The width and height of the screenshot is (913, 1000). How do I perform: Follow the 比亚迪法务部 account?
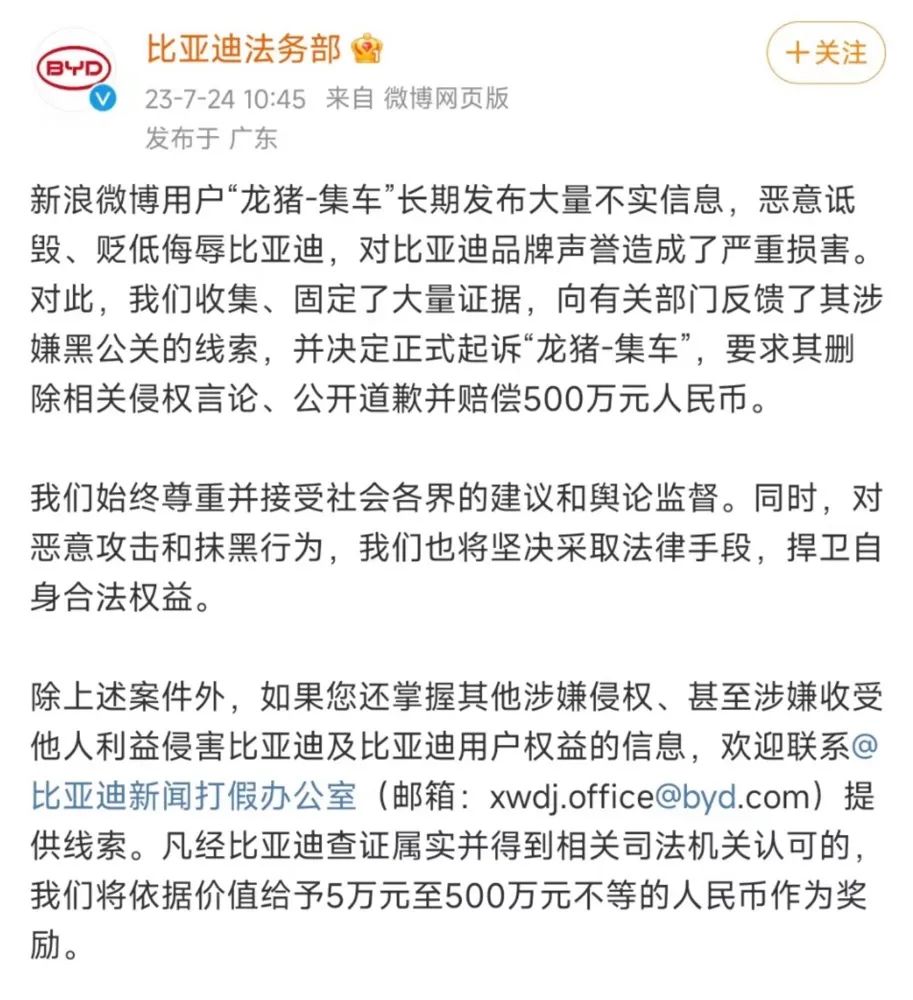coord(825,52)
